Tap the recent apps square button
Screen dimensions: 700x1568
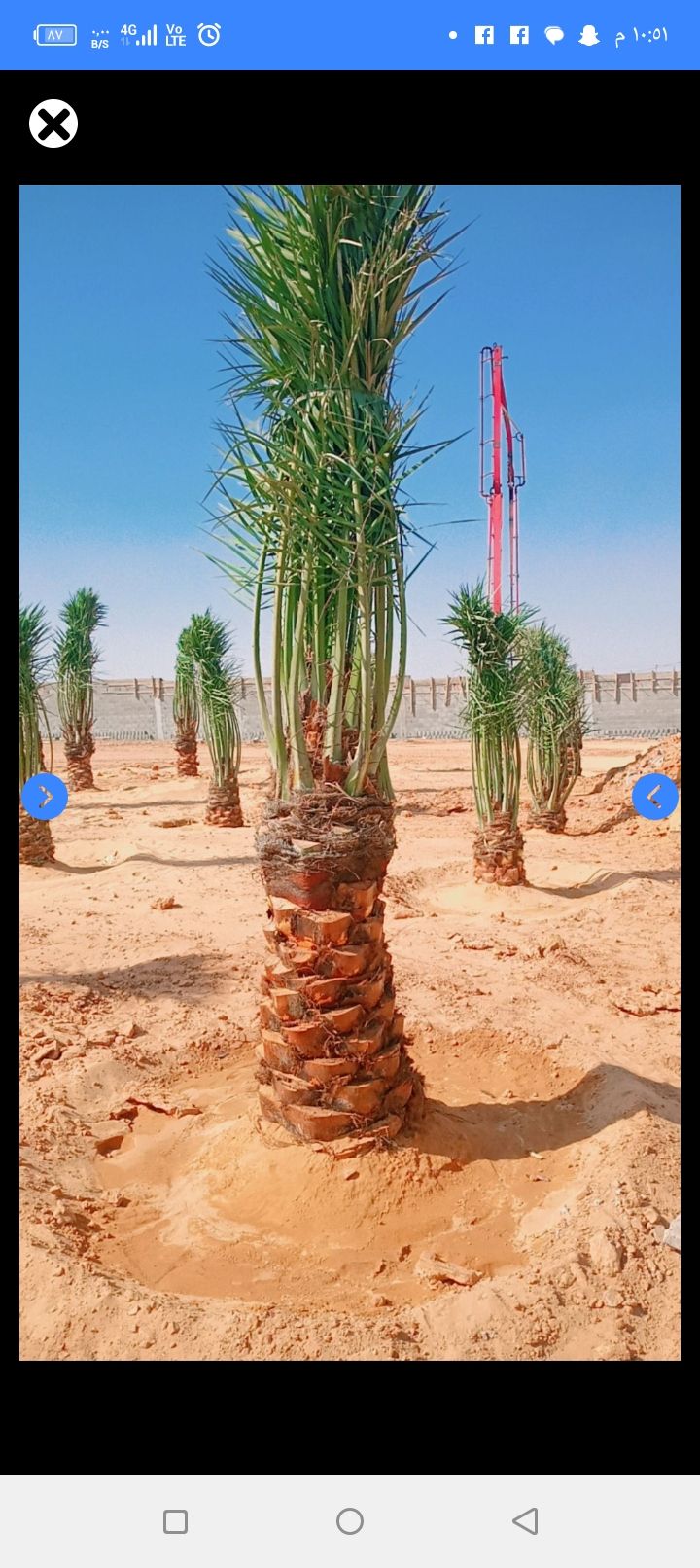pyautogui.click(x=175, y=1519)
